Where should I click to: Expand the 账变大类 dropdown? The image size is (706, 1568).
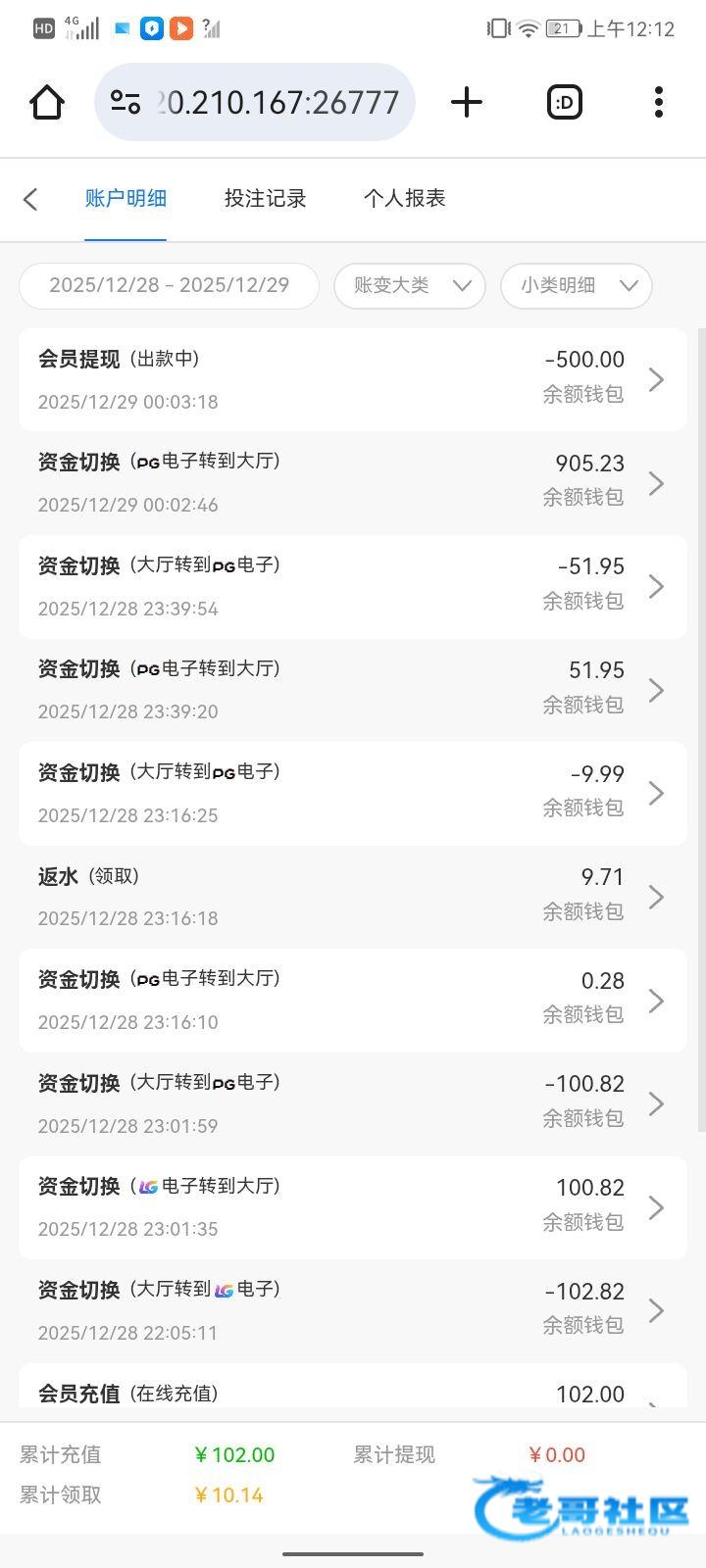[x=409, y=285]
